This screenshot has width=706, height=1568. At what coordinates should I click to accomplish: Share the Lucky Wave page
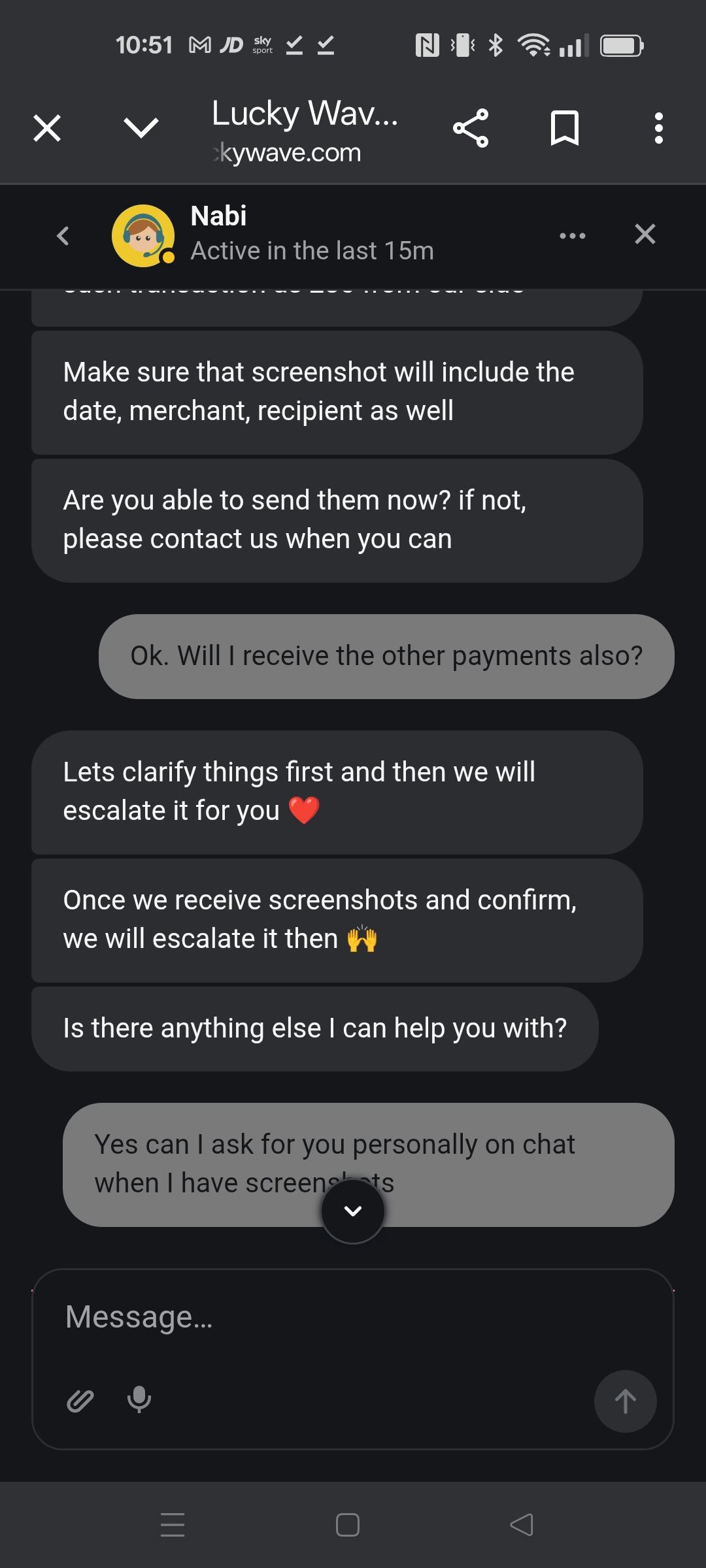tap(471, 128)
